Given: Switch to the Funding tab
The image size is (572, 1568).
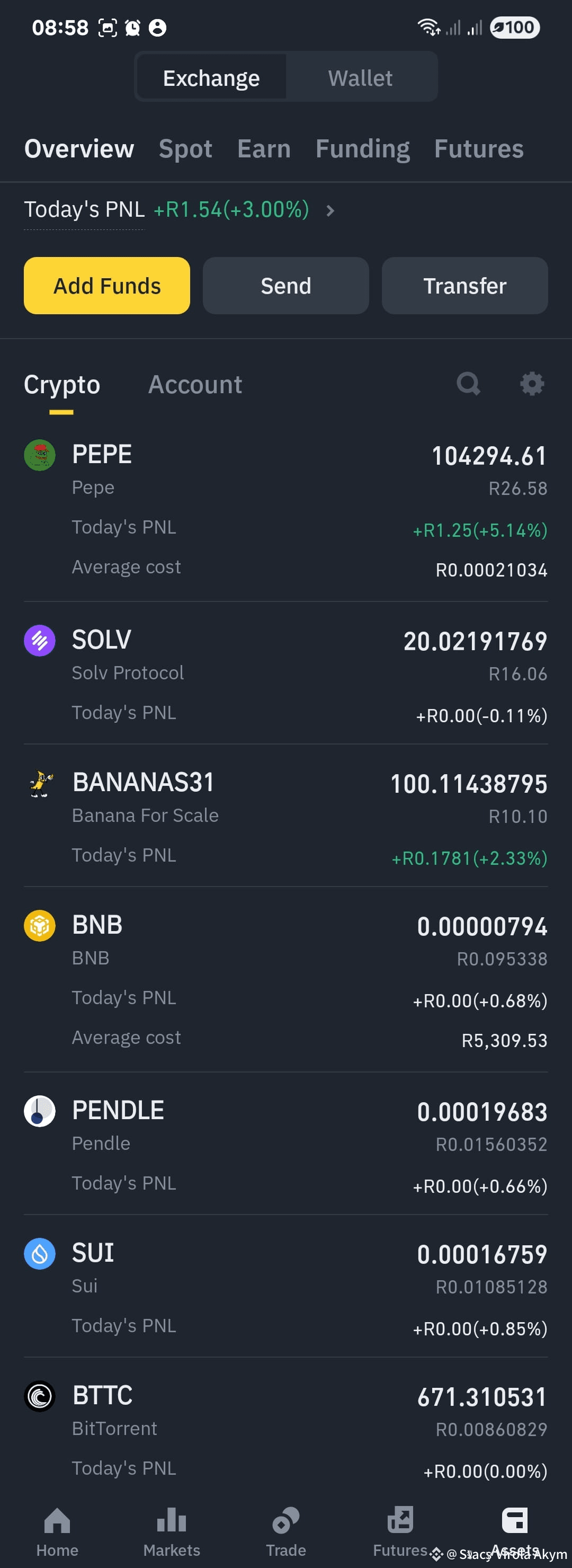Looking at the screenshot, I should (362, 148).
